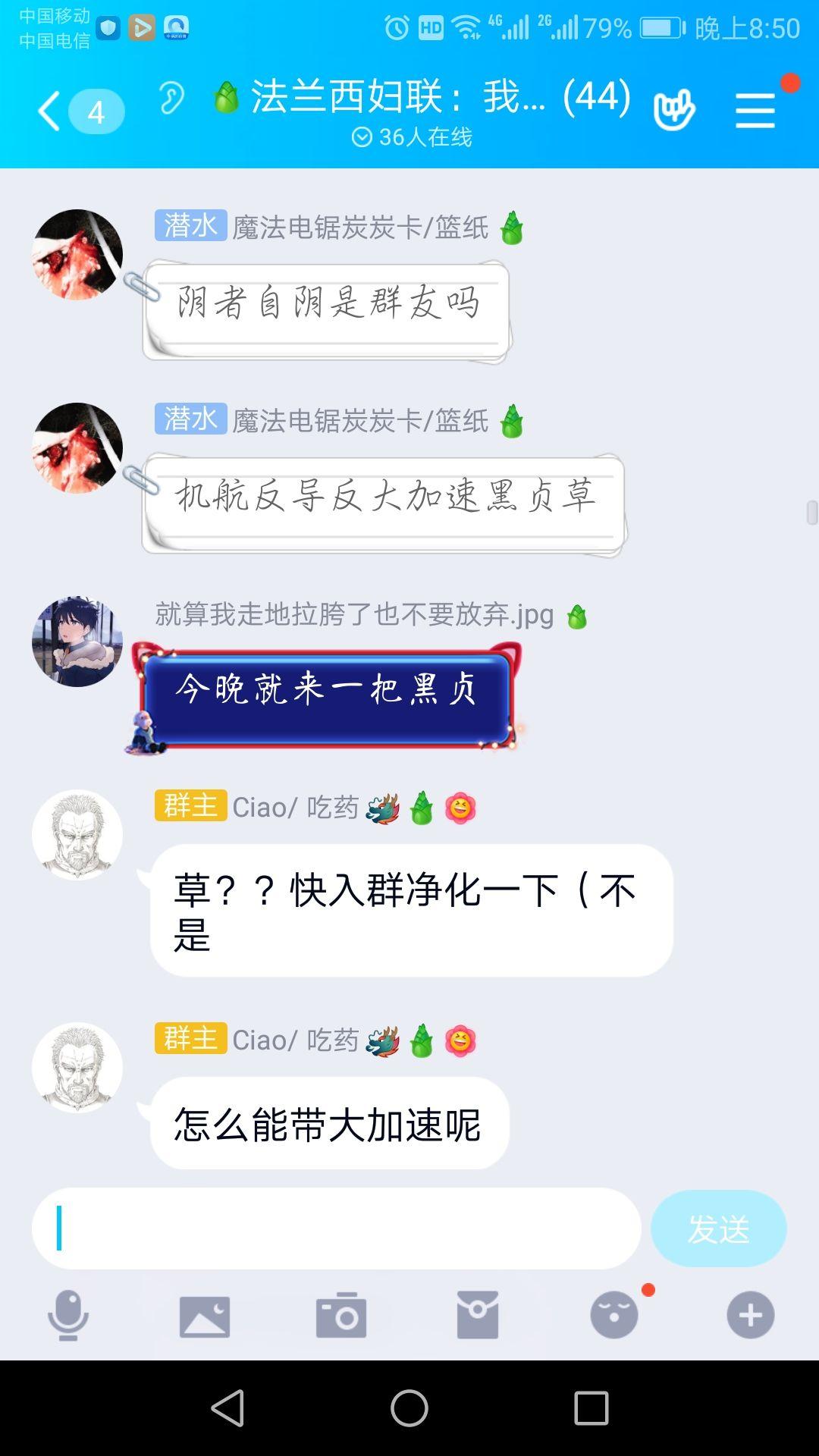Tap the blue 今晚就来一把黑贞 banner message
Screen dimensions: 819x1456
click(328, 692)
